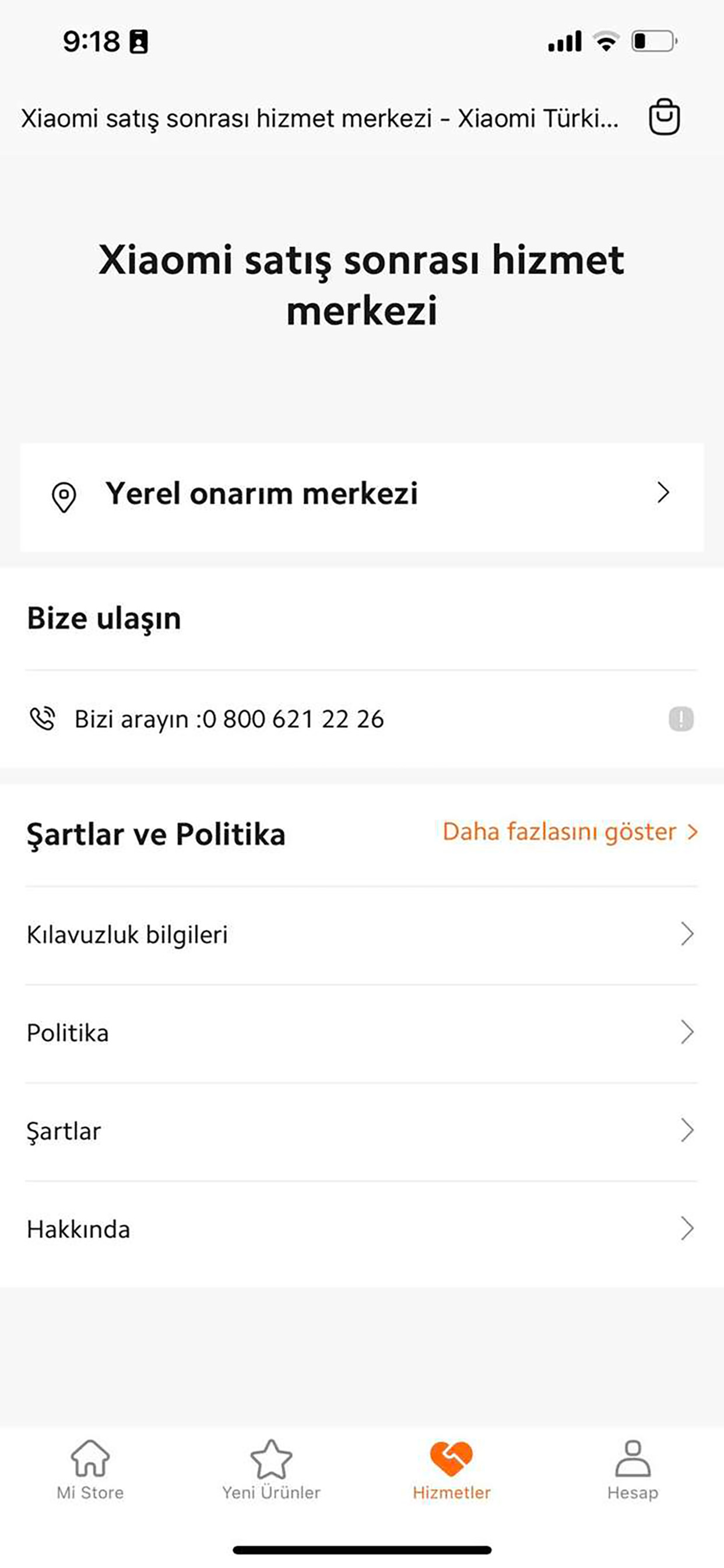The height and width of the screenshot is (1568, 724).
Task: Switch to the Yeni Ürünler tab
Action: (x=271, y=1470)
